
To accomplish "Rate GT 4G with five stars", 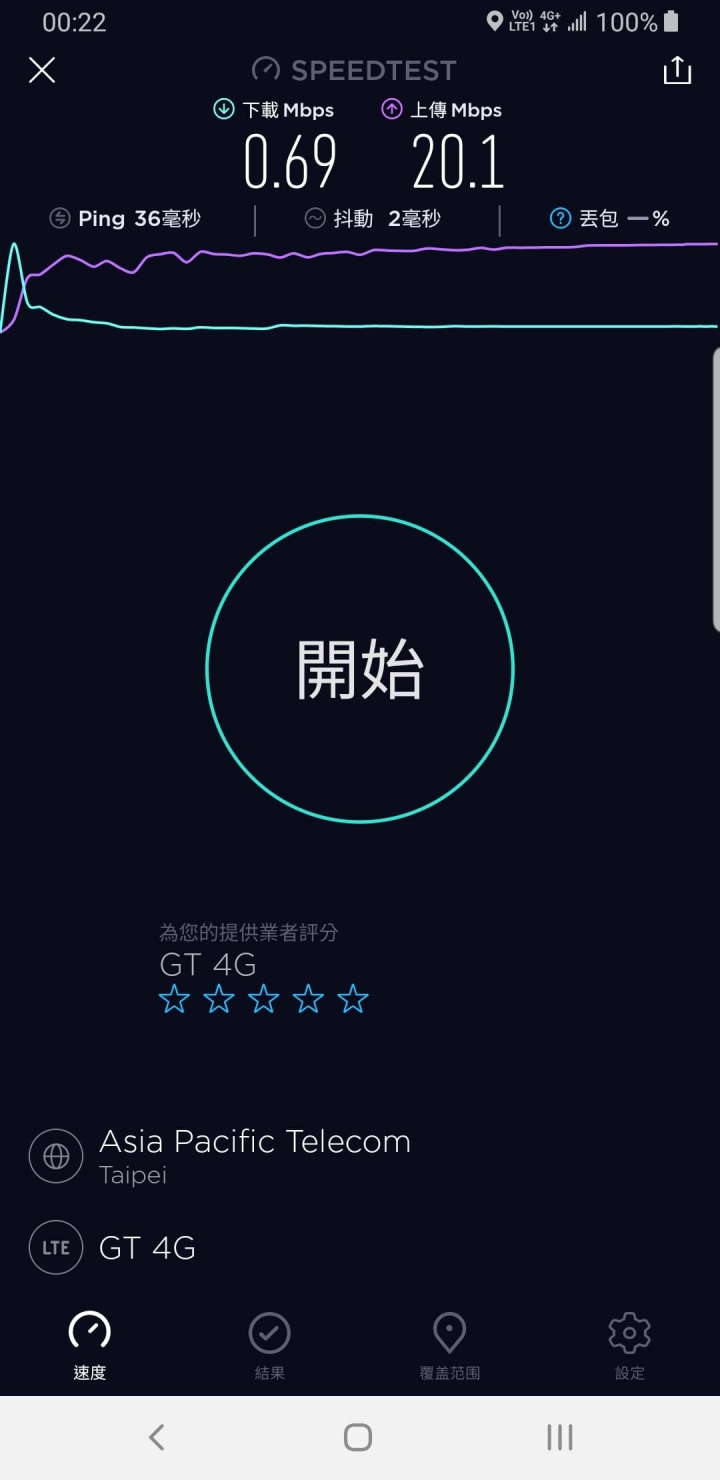I will click(x=353, y=999).
